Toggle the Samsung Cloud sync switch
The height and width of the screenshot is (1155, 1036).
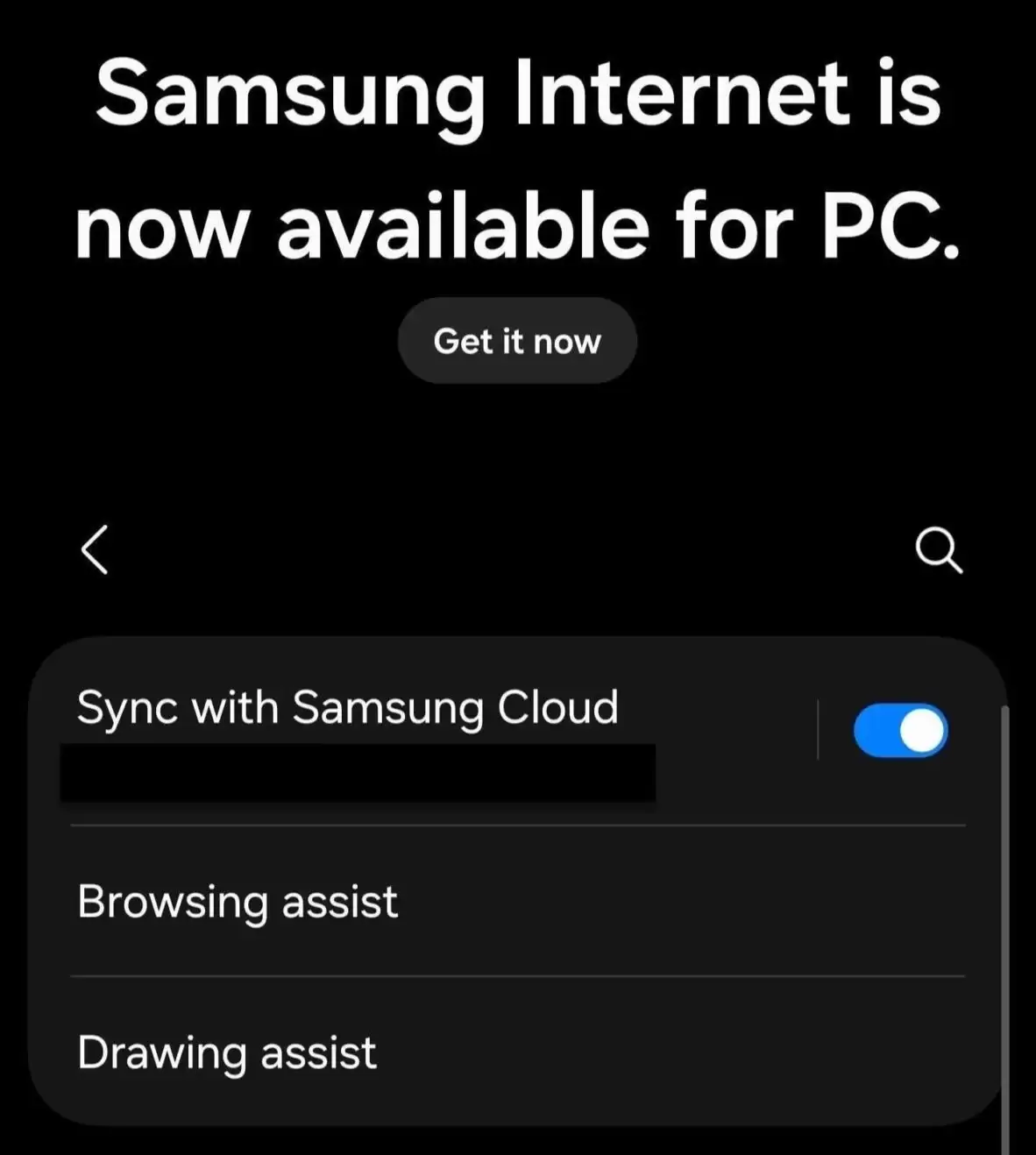[x=899, y=730]
